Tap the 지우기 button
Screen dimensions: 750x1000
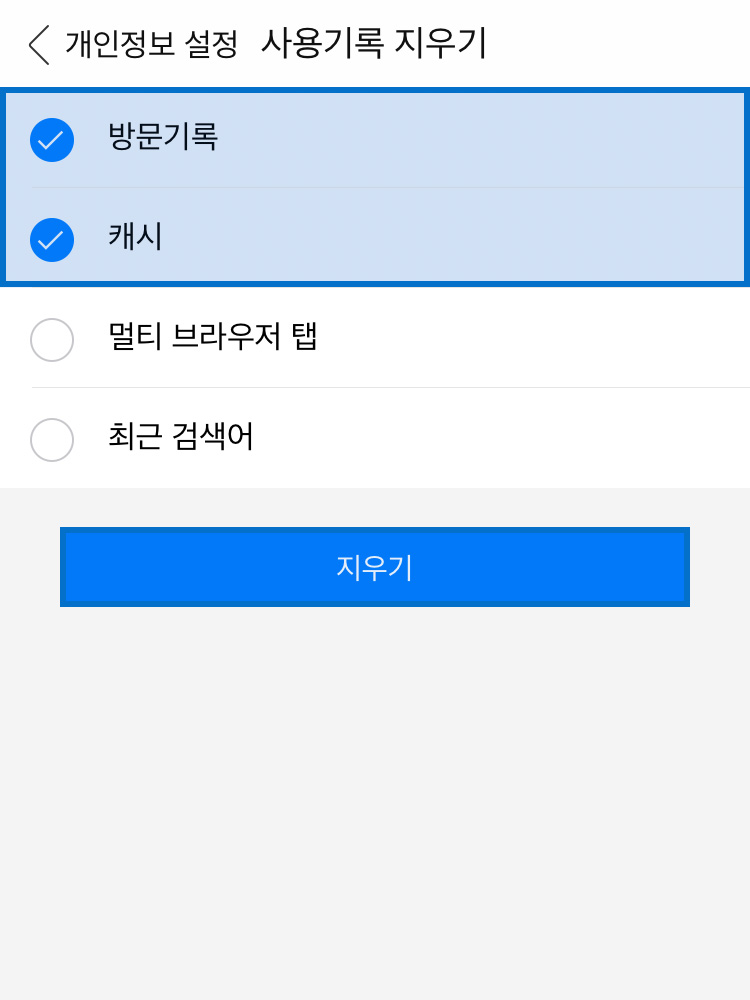(x=374, y=567)
